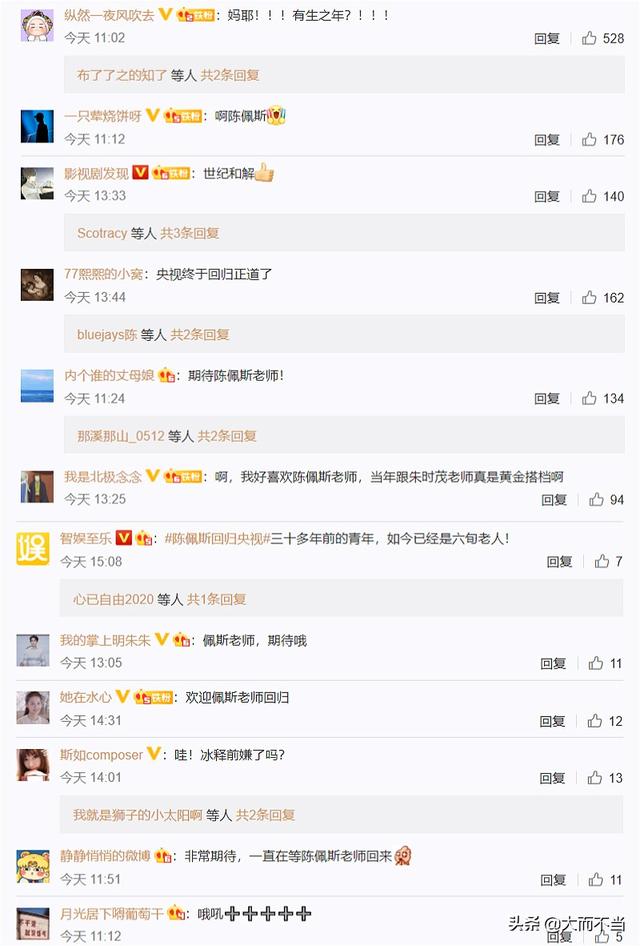This screenshot has width=640, height=946.
Task: Reply to 内个谁的丈母娘's comment
Action: pos(547,399)
